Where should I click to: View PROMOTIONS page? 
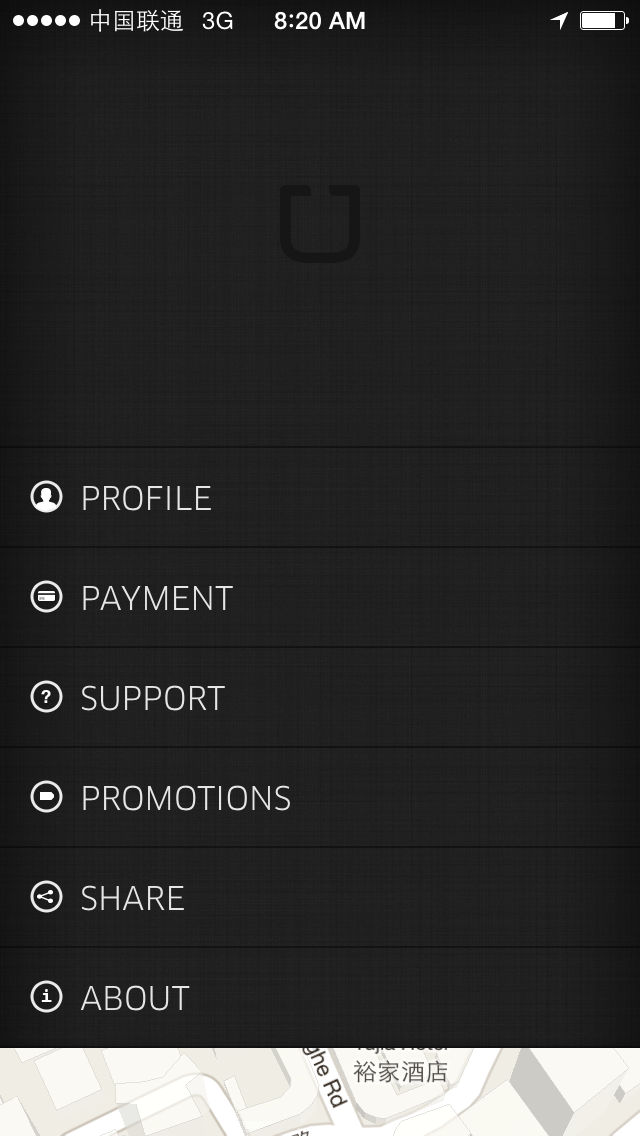(x=185, y=798)
